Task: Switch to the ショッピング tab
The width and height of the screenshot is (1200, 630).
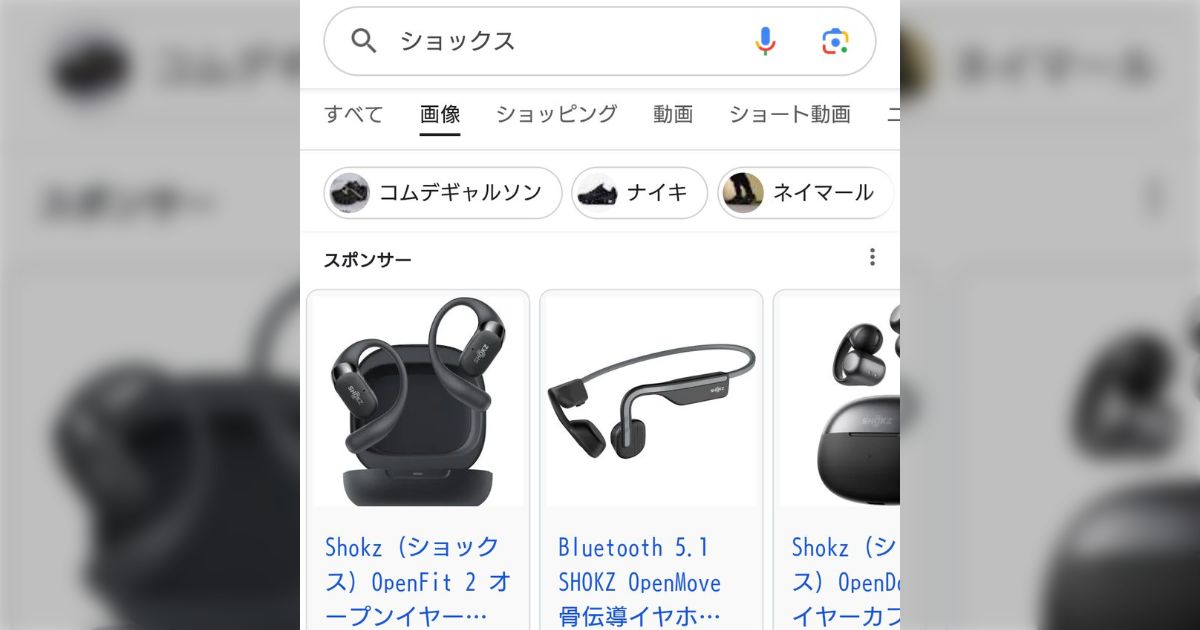Action: pos(556,114)
